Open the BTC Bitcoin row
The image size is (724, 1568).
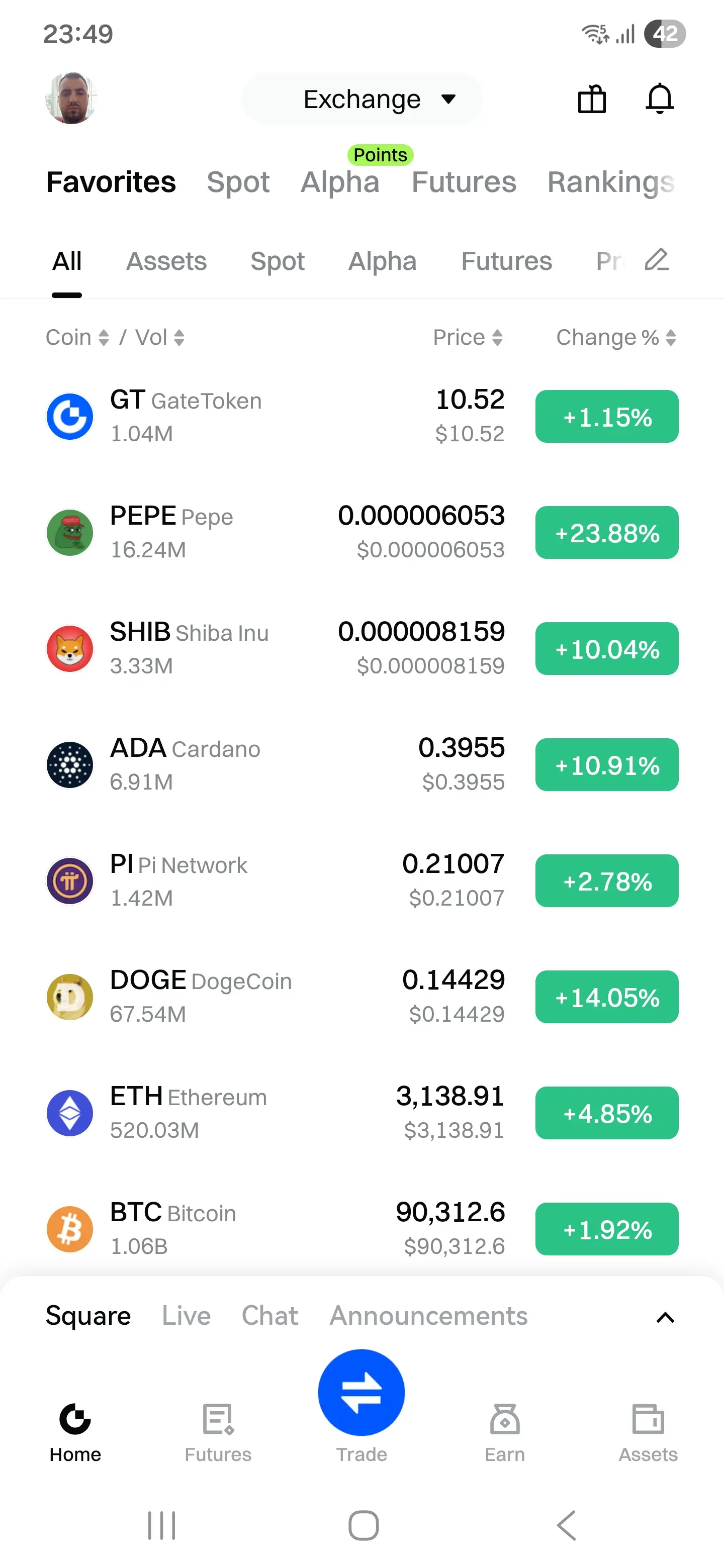pyautogui.click(x=361, y=1229)
